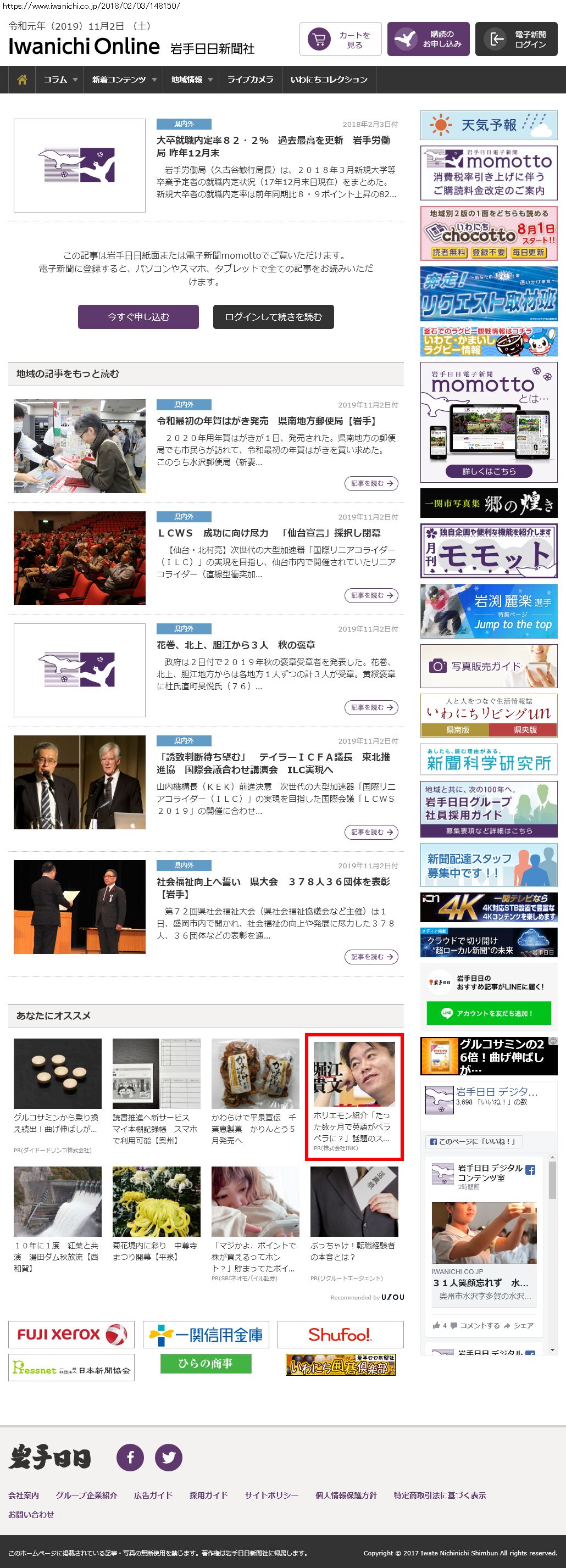Visit the Twitter page from footer
566x1568 pixels.
(x=169, y=1457)
